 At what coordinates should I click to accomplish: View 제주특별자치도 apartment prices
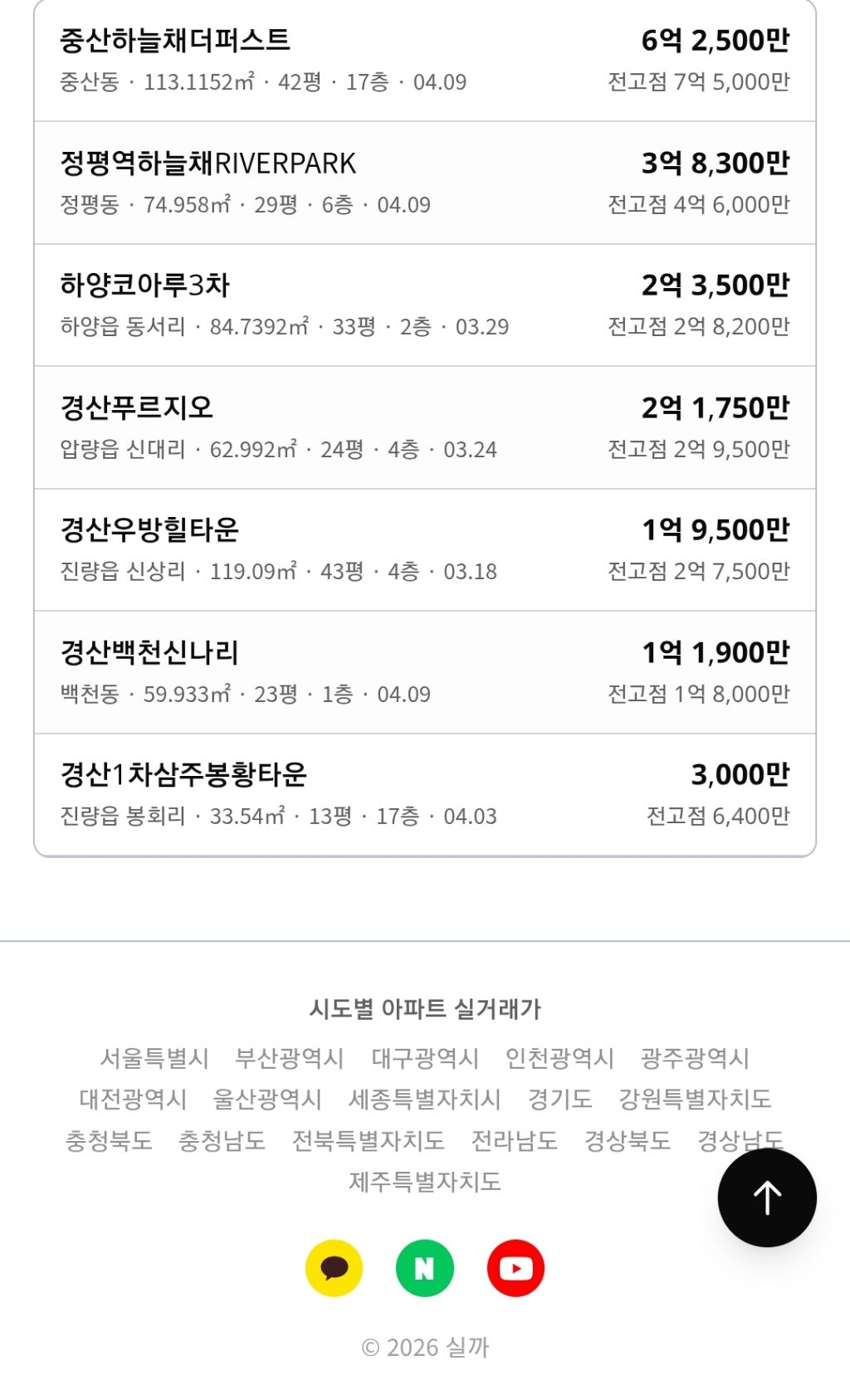[x=425, y=1181]
